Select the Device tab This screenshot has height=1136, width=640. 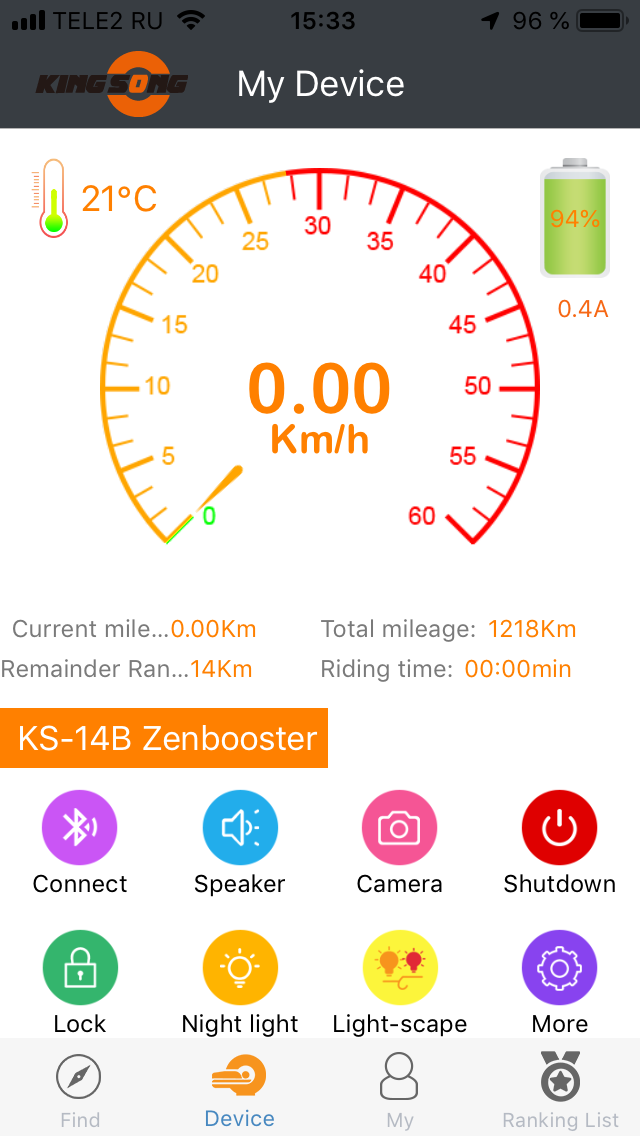point(239,1090)
